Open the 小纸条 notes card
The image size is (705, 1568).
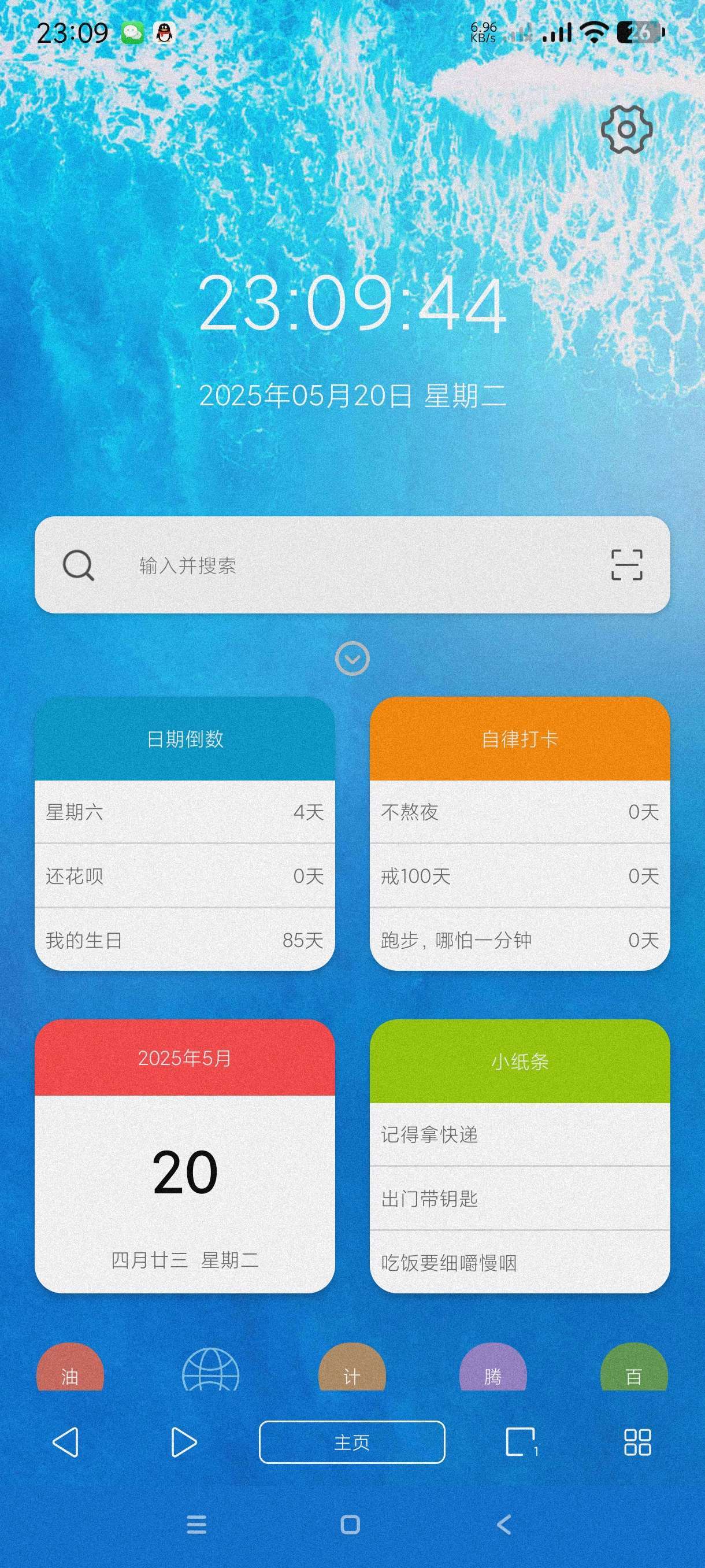pyautogui.click(x=520, y=1062)
